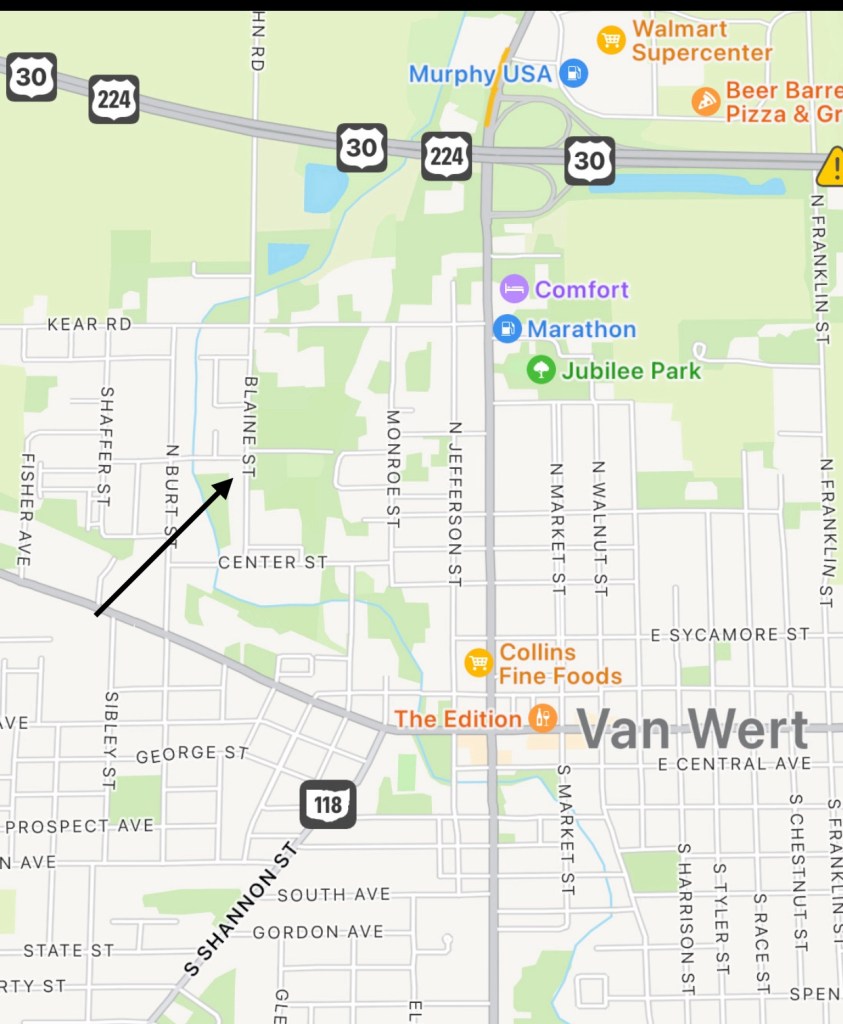Screen dimensions: 843x1024
Task: View the yellow hazard warning on US-30
Action: (832, 168)
